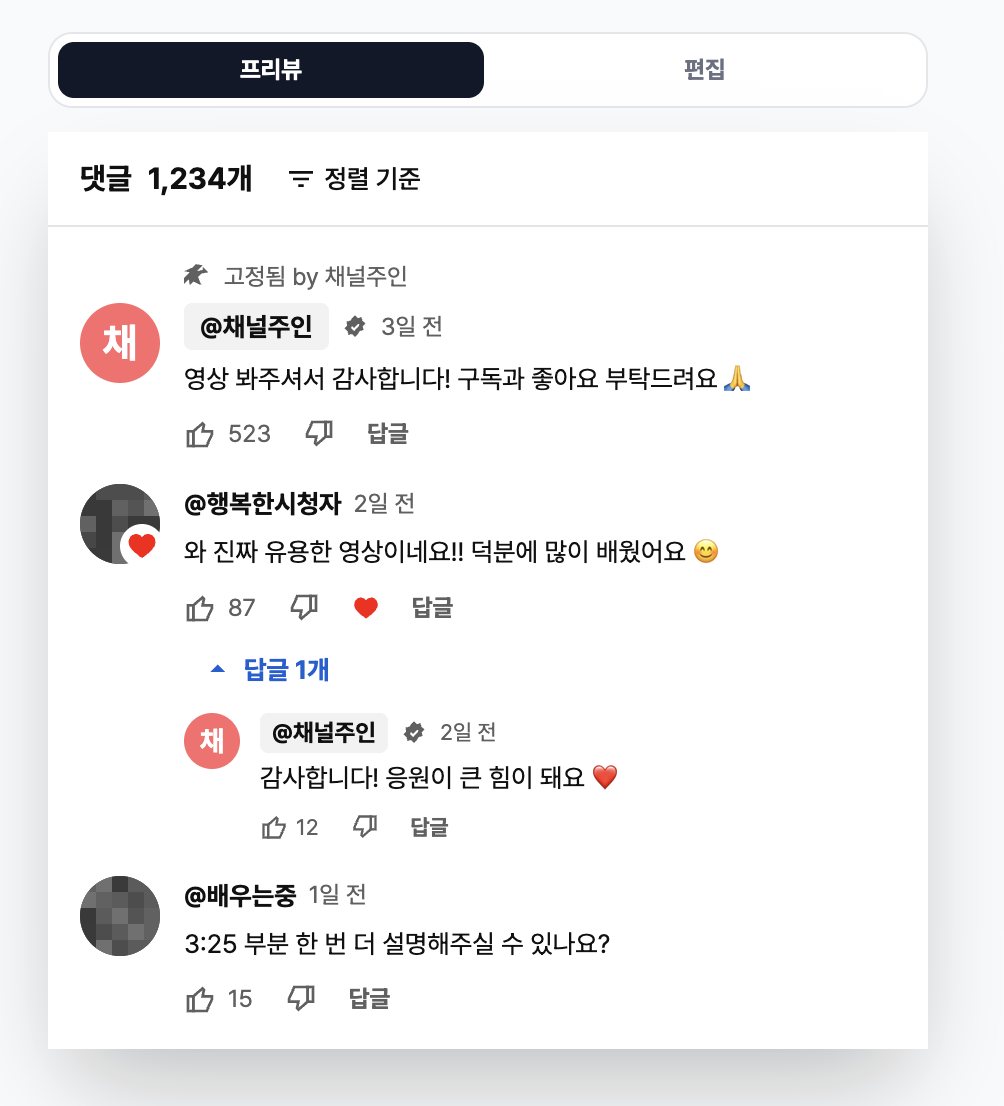The height and width of the screenshot is (1106, 1004).
Task: Click the red heart from creator on @행복한시청자's comment
Action: coord(365,606)
